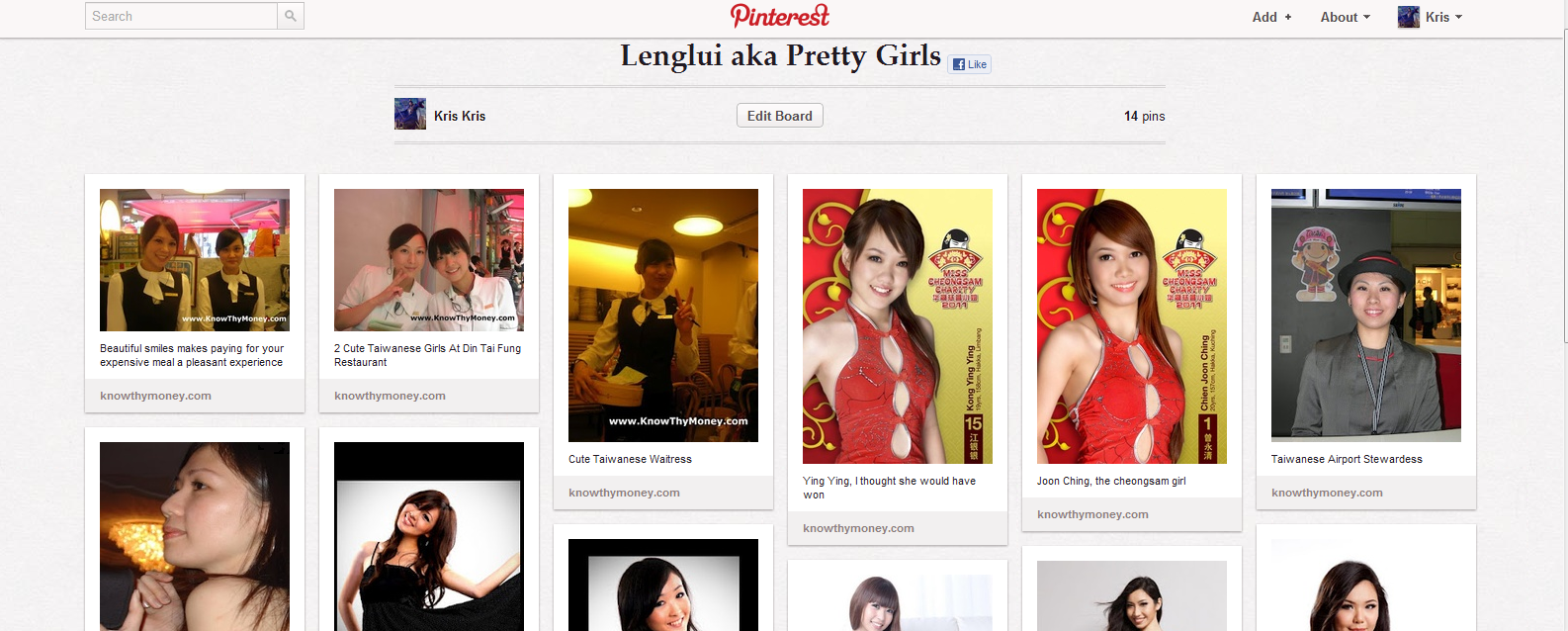
Task: Open the Cute Taiwanese Waitress pin
Action: 663,315
